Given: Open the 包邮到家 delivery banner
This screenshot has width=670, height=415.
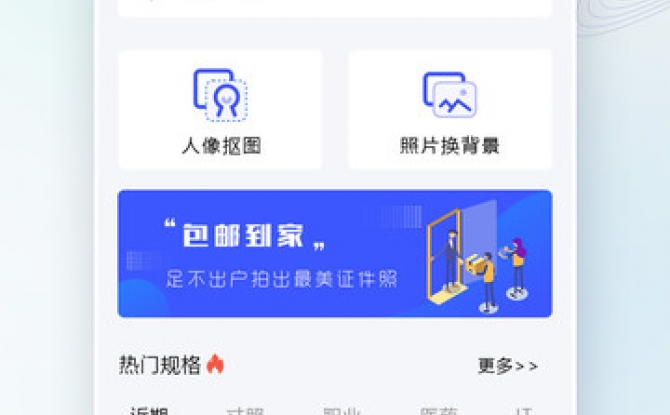Looking at the screenshot, I should pos(334,253).
